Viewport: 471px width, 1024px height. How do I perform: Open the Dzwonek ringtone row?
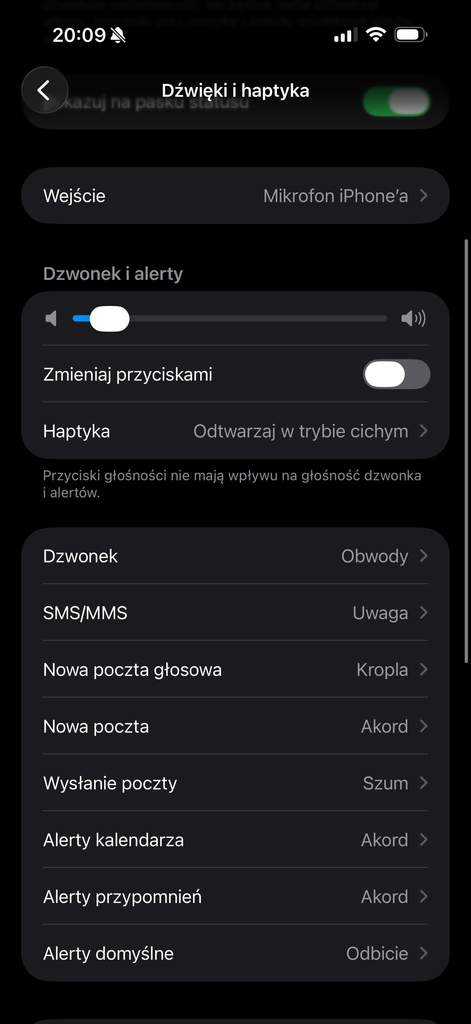[x=235, y=556]
